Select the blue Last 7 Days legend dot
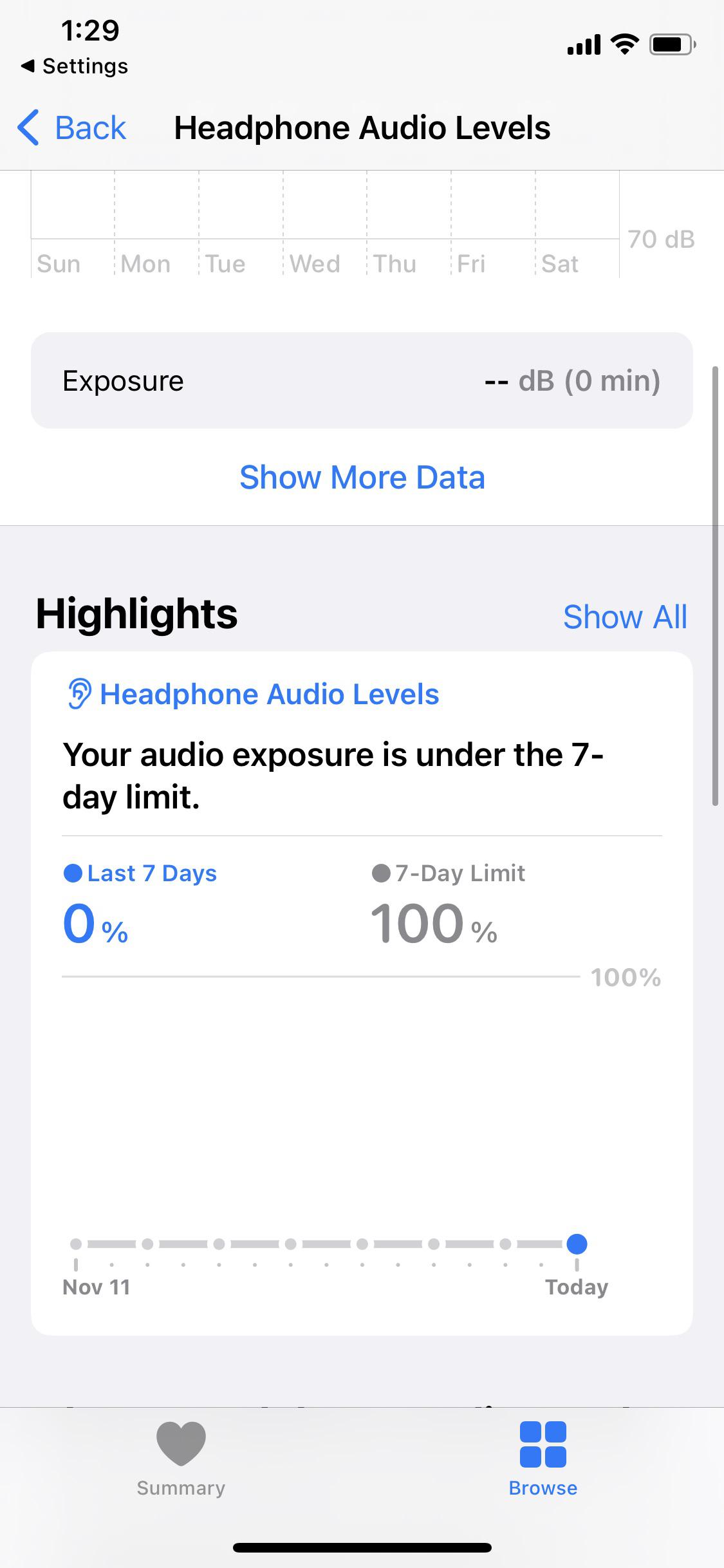724x1568 pixels. coord(74,873)
